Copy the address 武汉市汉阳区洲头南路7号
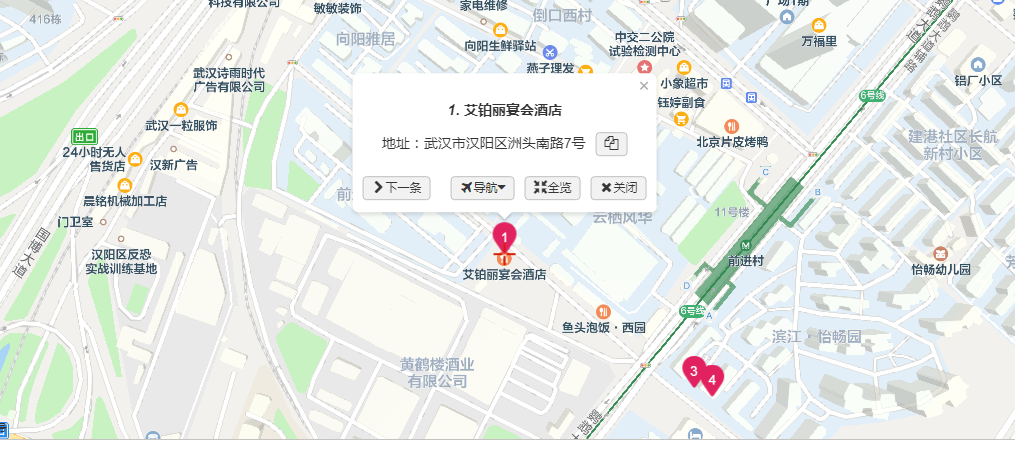The width and height of the screenshot is (1015, 450). (611, 144)
